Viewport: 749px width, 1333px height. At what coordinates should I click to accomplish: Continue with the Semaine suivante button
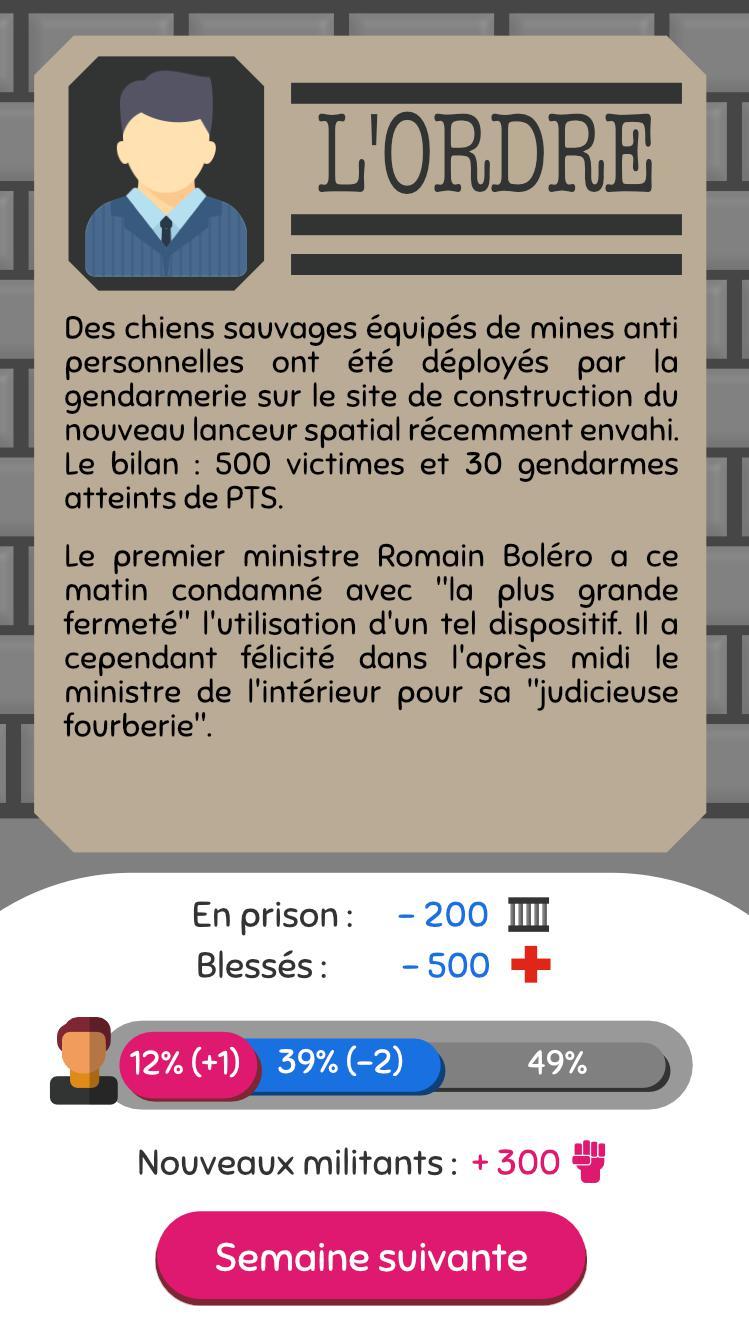point(371,1256)
